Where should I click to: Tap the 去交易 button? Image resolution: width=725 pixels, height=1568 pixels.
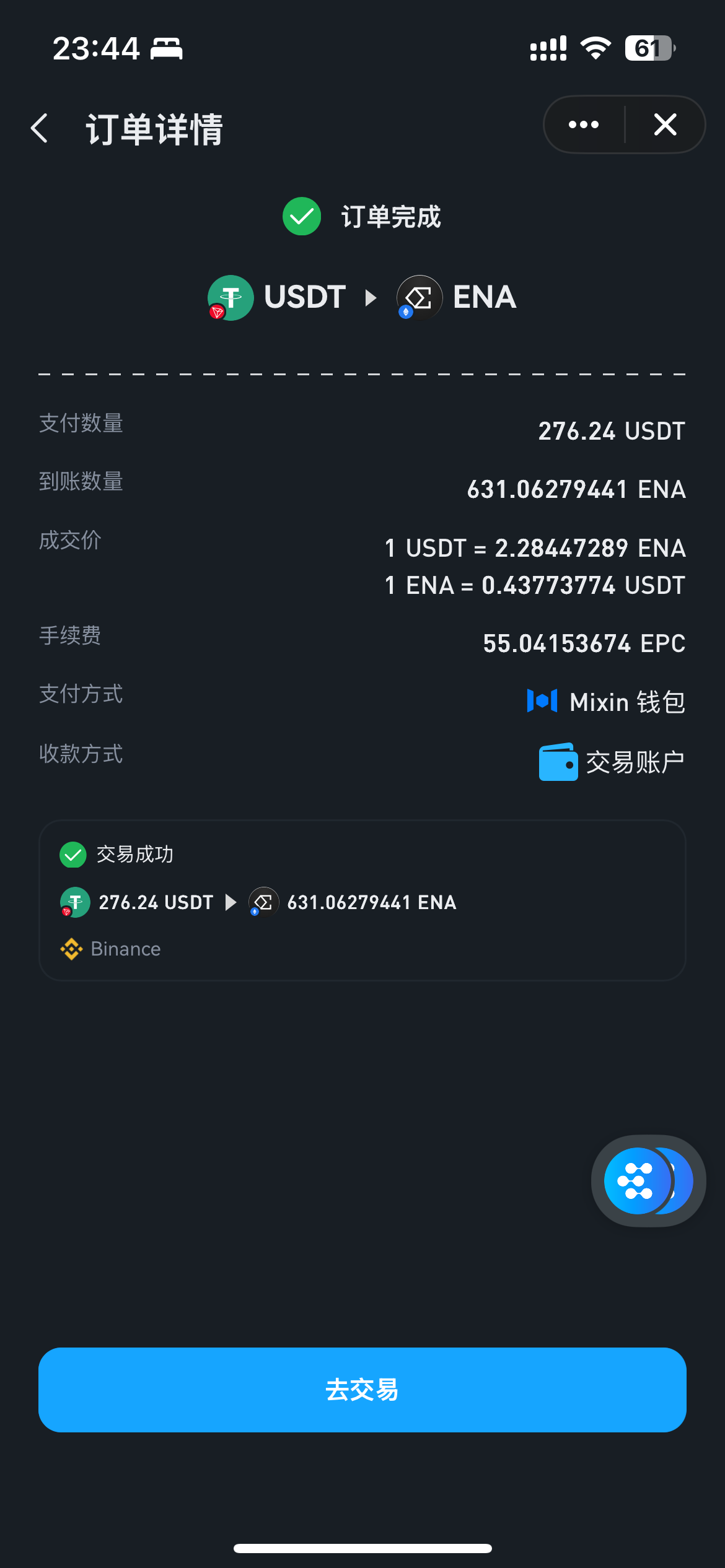(362, 1390)
